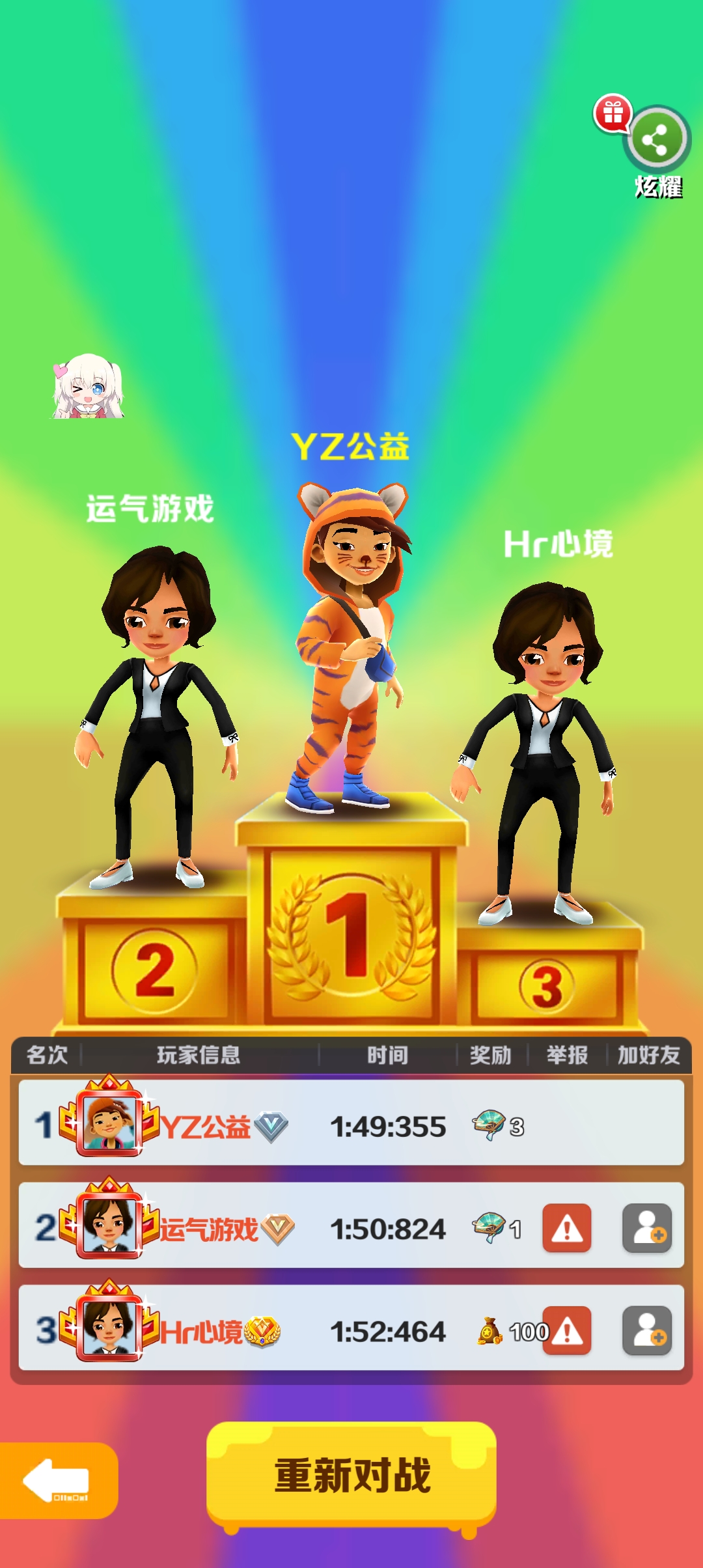Add 运气游戏 as a friend
703x1568 pixels.
click(x=647, y=1228)
